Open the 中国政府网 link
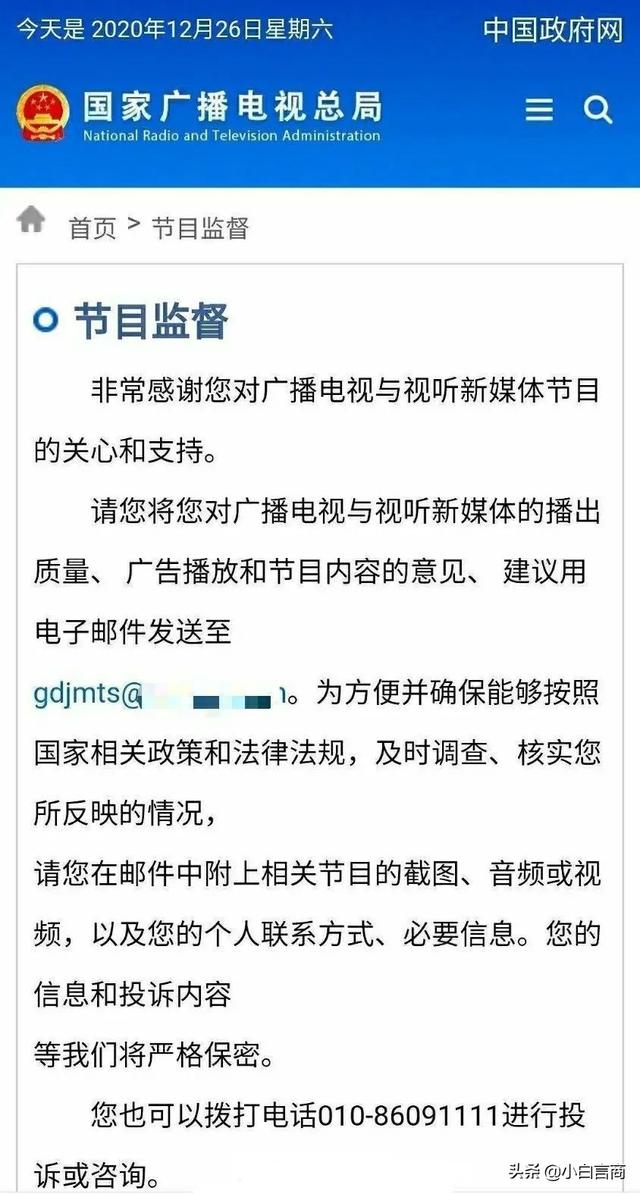 [553, 29]
